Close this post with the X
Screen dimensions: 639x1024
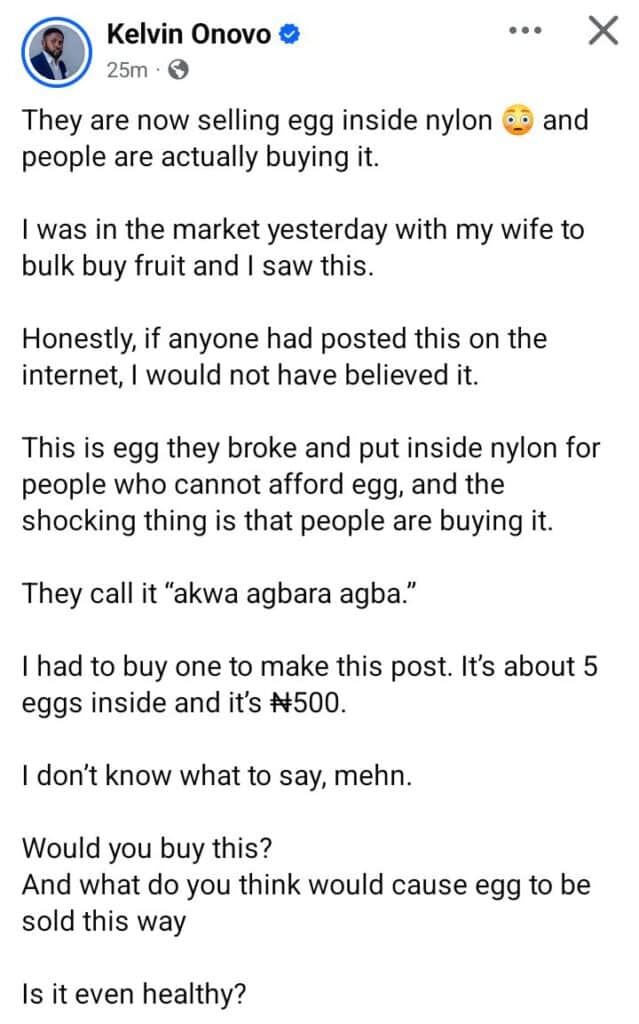(602, 31)
